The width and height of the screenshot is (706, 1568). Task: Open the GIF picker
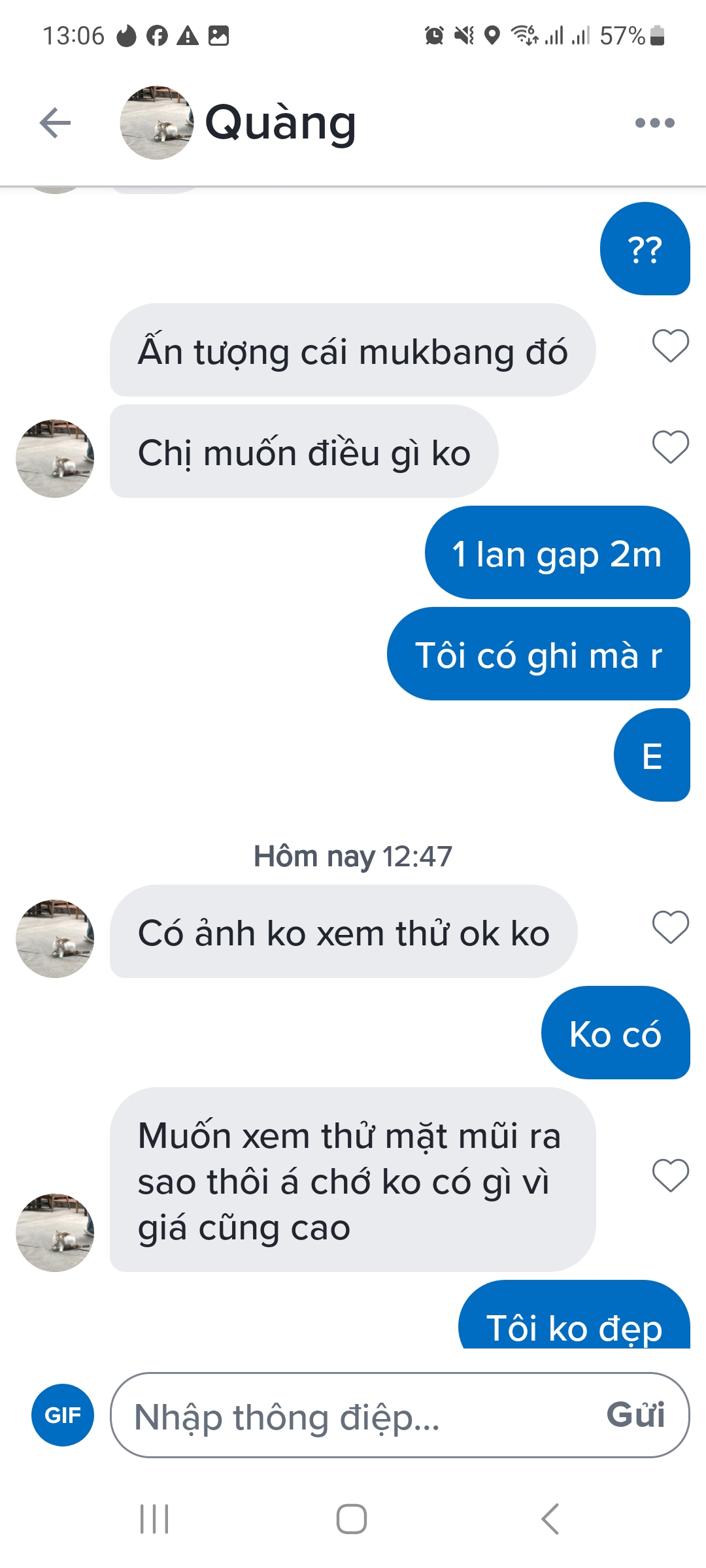click(63, 1415)
